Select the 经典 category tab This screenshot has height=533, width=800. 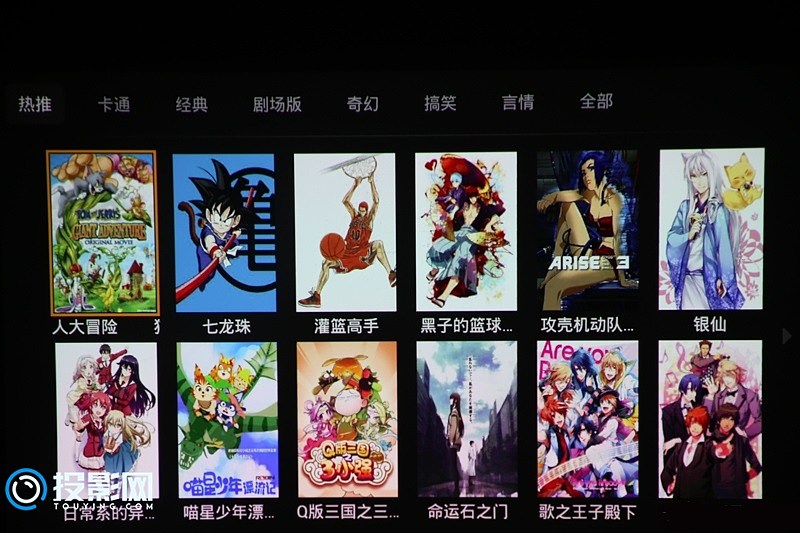click(191, 104)
